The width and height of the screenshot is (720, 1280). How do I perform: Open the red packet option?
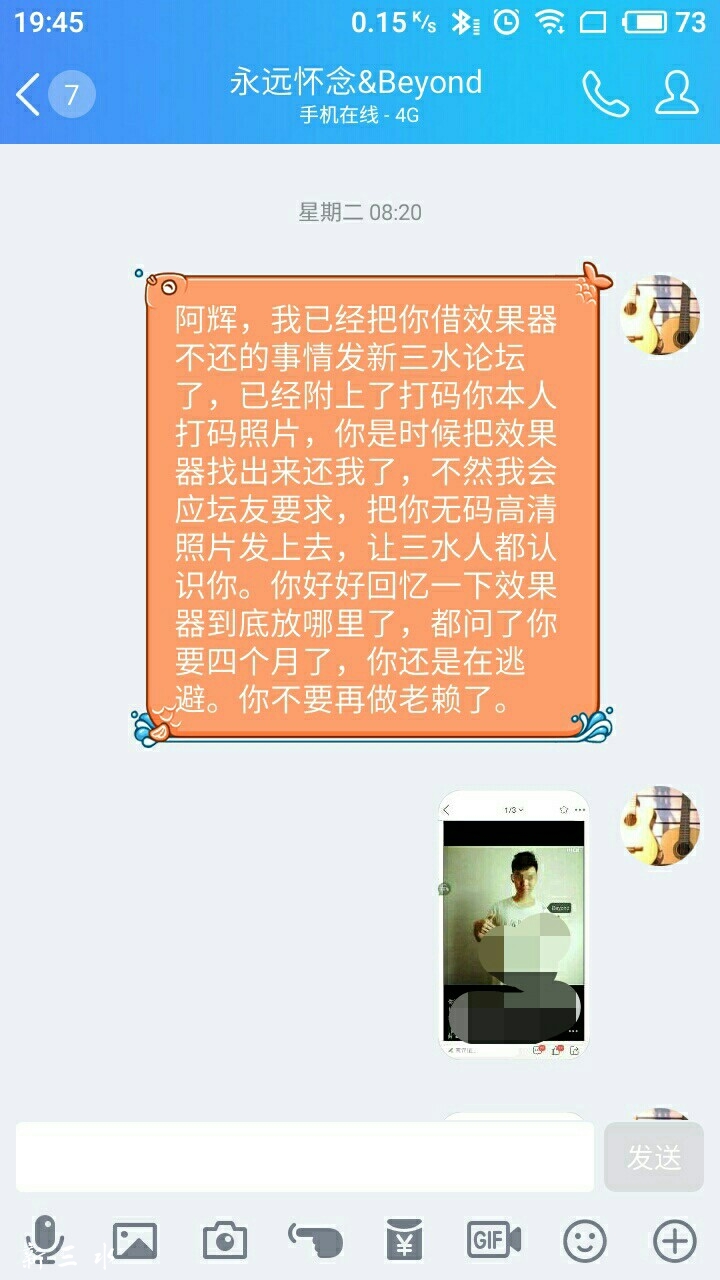pos(404,1241)
